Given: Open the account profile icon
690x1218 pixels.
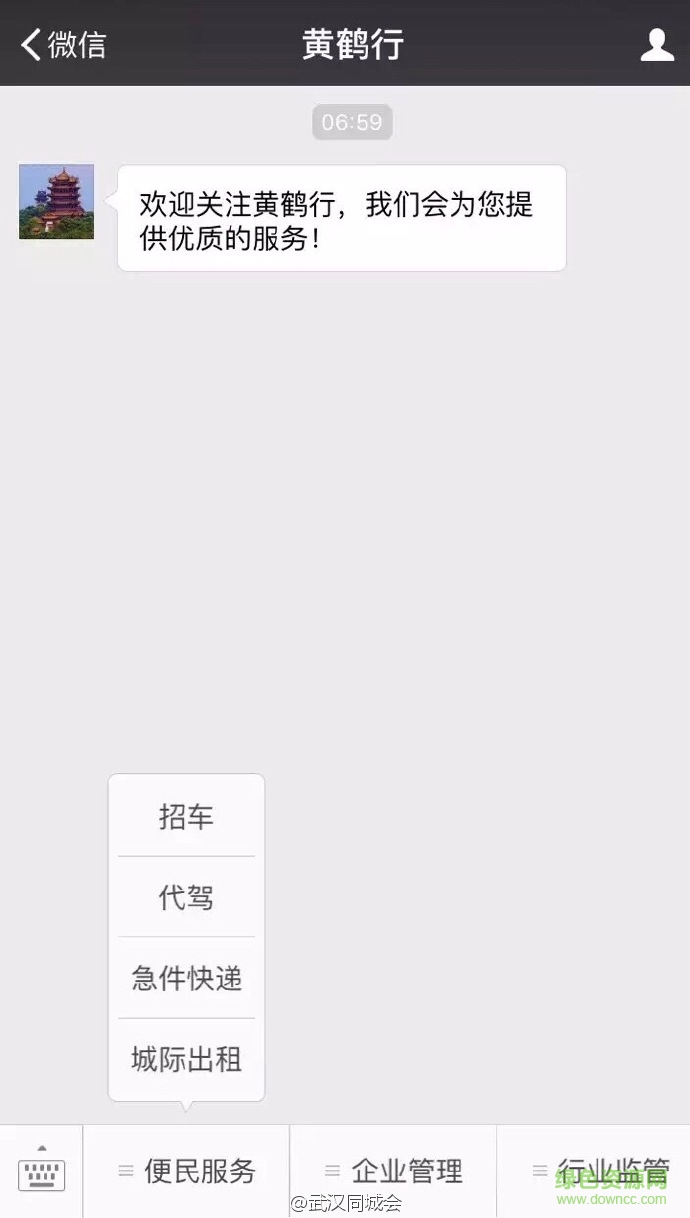Looking at the screenshot, I should [x=656, y=45].
